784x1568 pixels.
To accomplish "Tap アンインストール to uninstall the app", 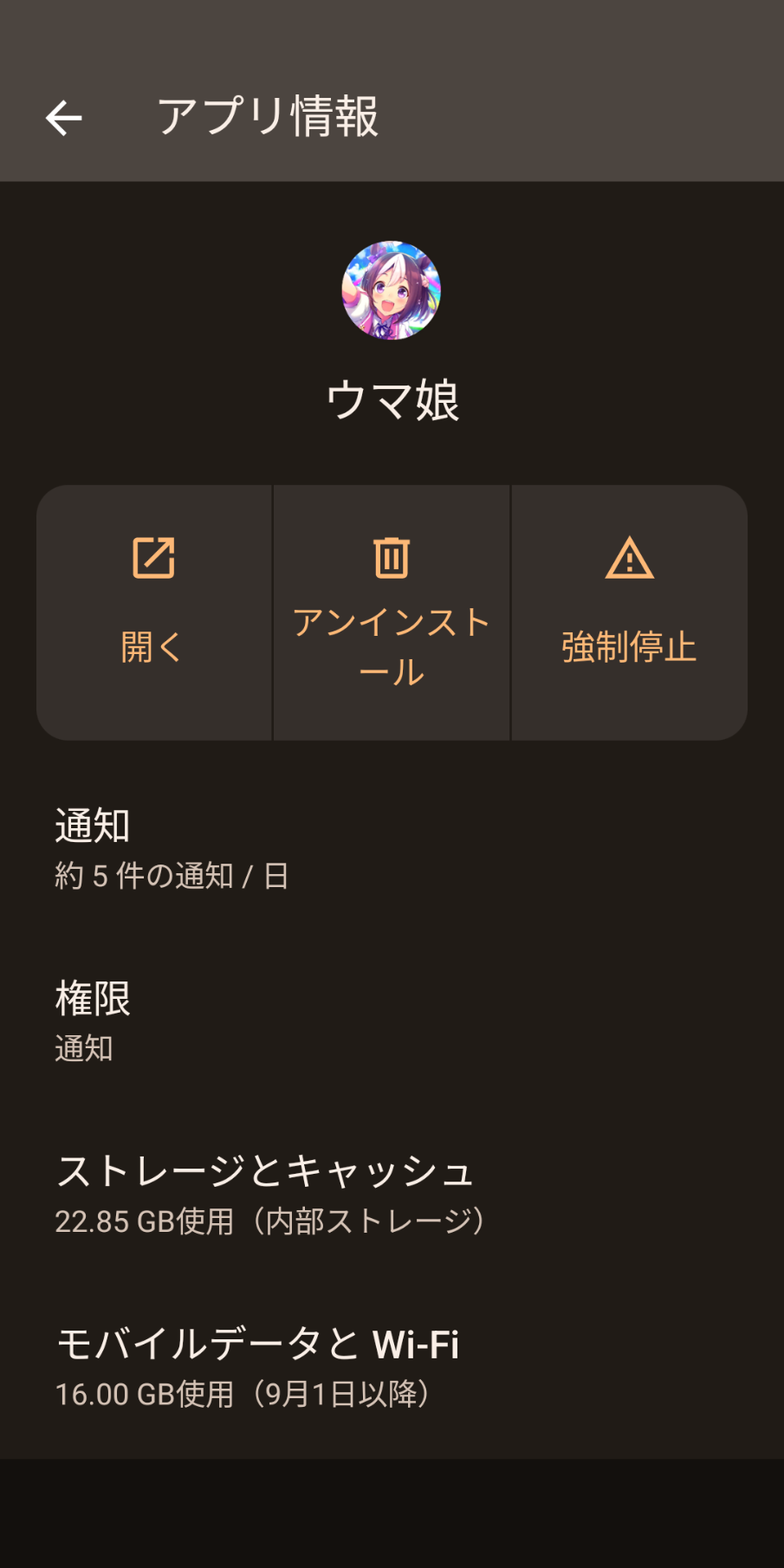I will 392,612.
